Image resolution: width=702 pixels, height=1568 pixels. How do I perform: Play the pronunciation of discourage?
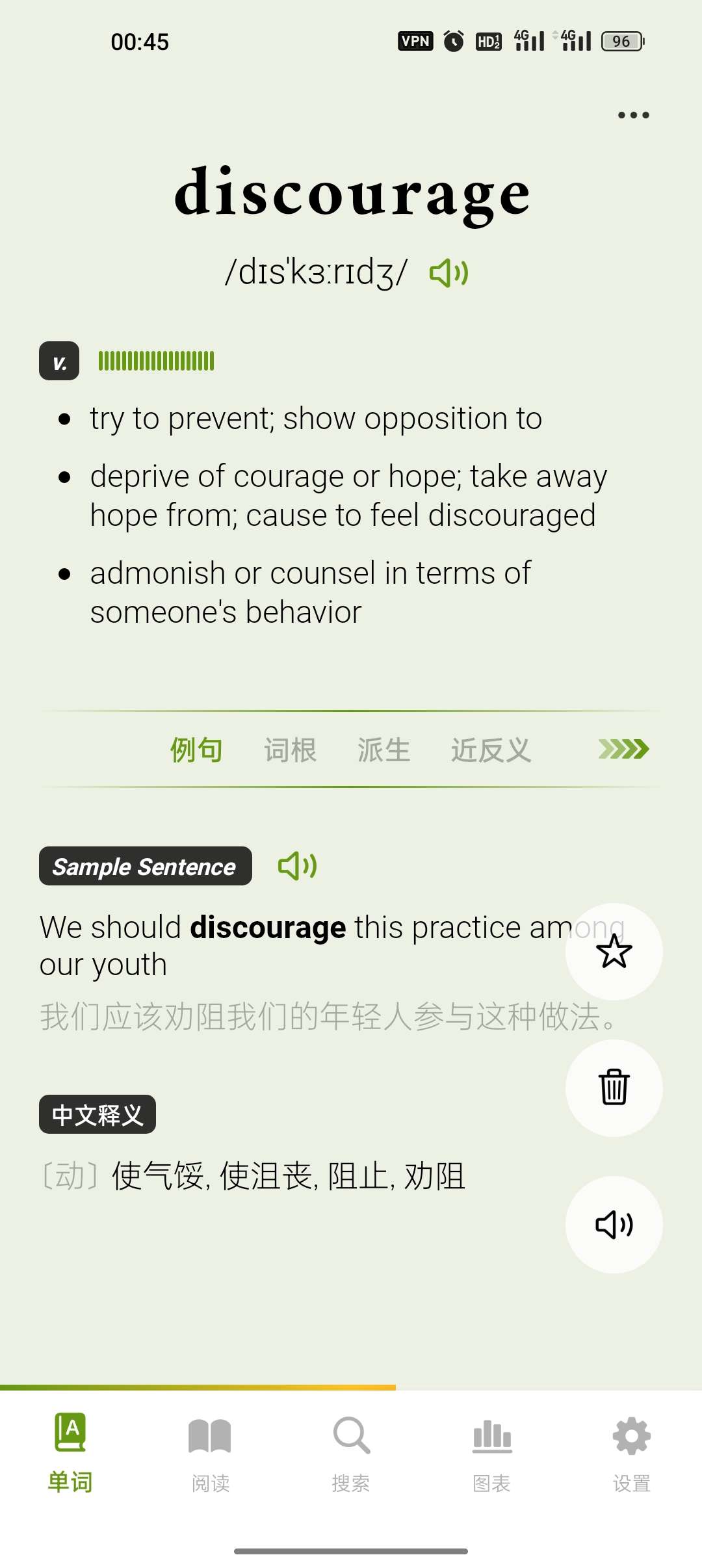tap(448, 273)
